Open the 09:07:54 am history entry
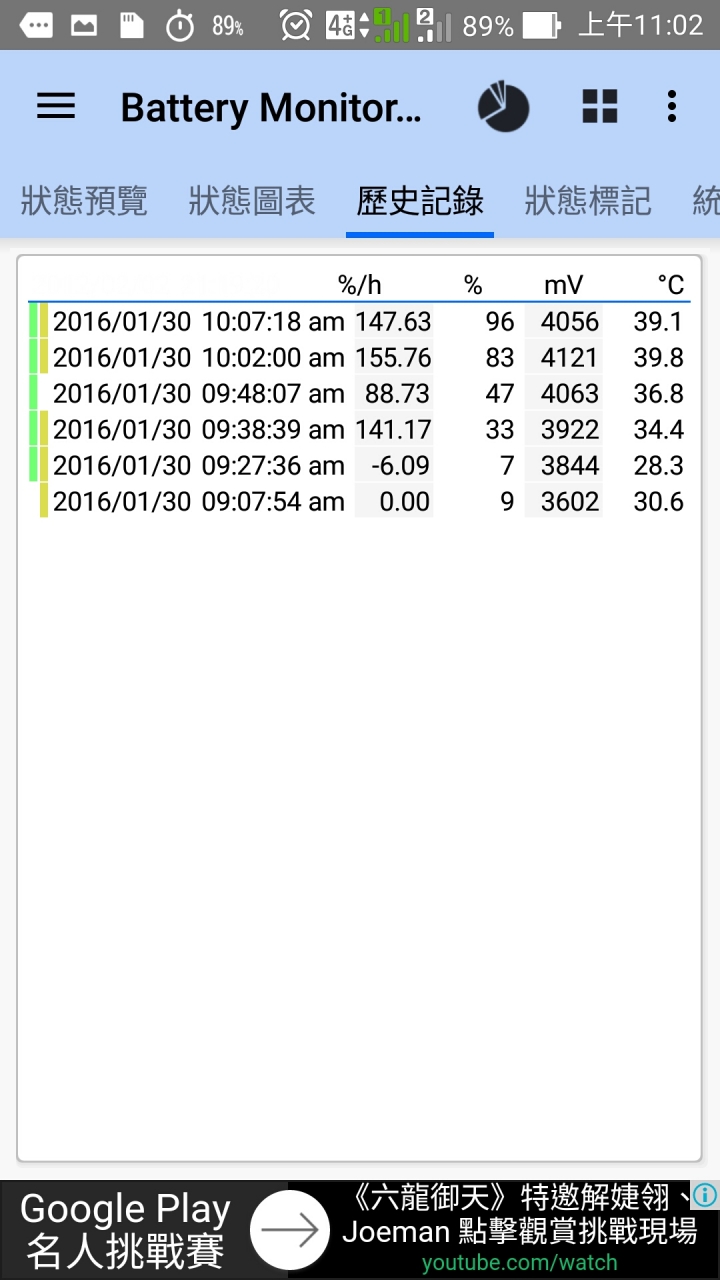 point(360,501)
